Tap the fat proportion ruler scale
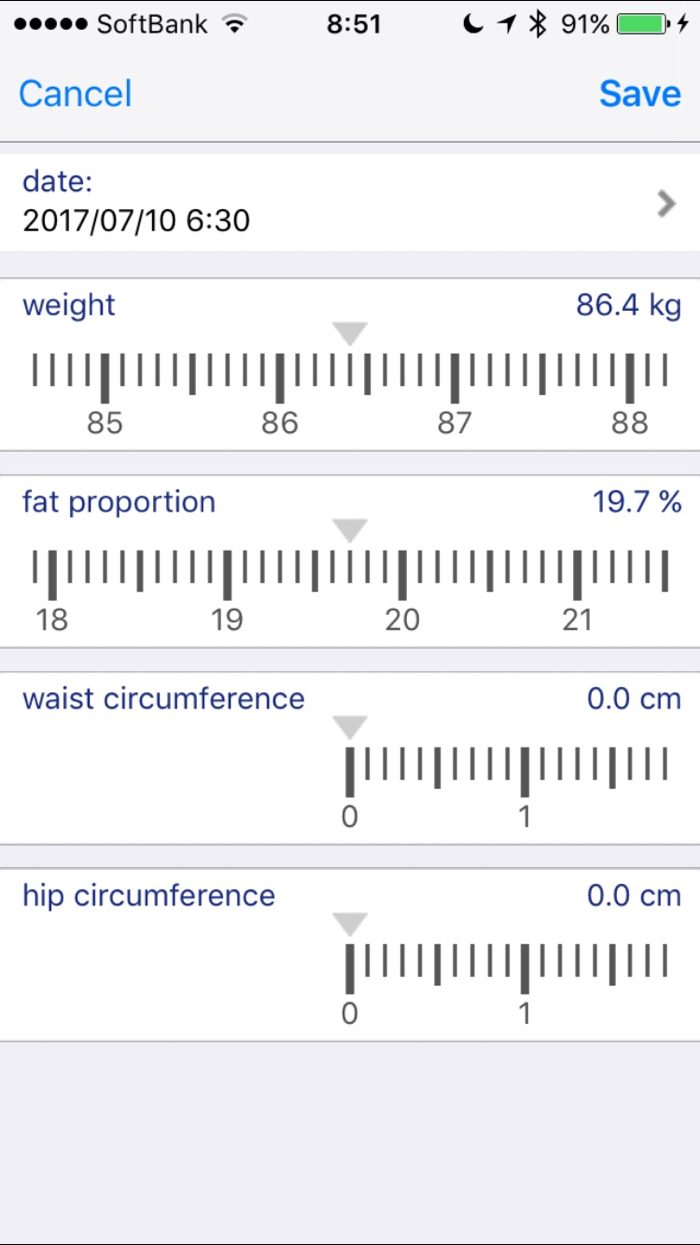The image size is (700, 1245). click(x=350, y=576)
